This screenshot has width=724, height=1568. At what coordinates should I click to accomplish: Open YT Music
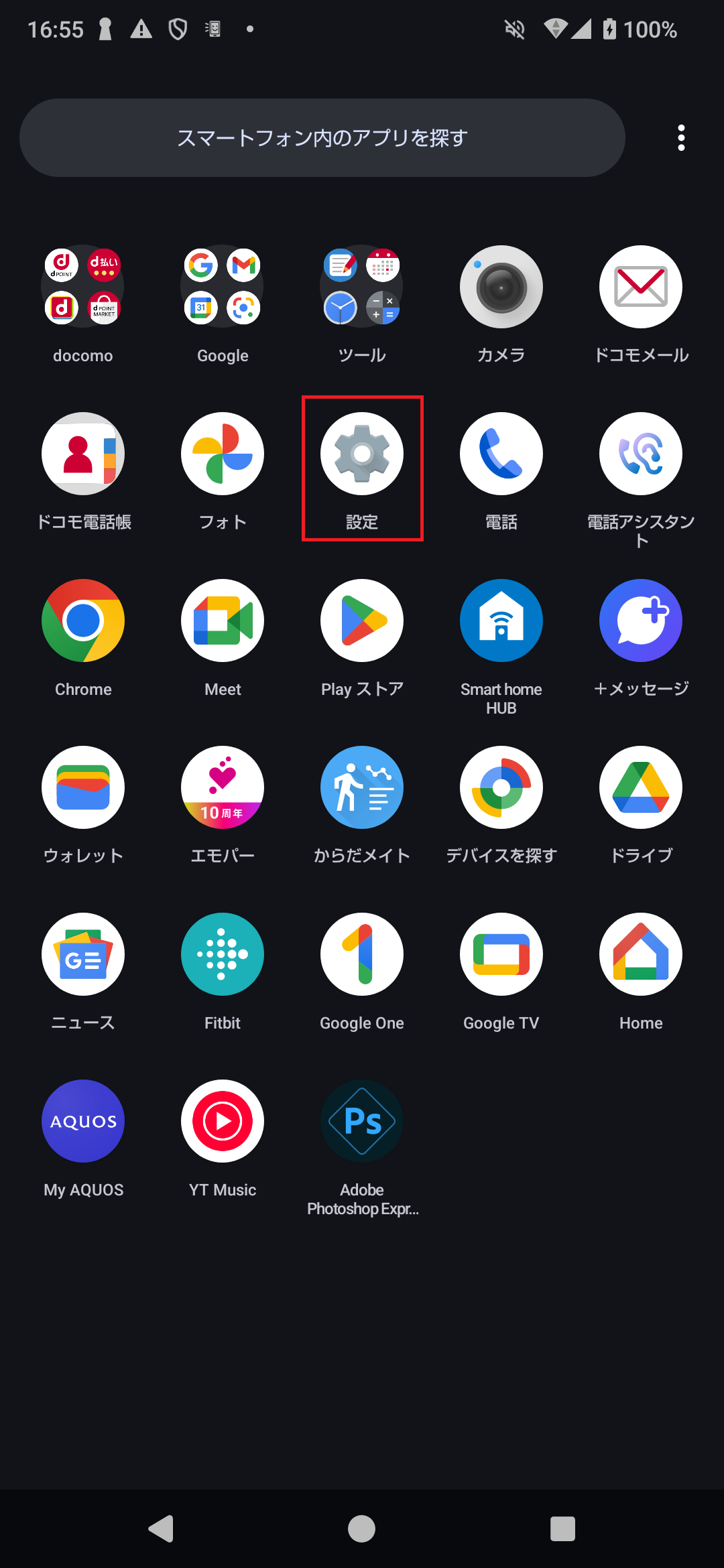coord(223,1120)
